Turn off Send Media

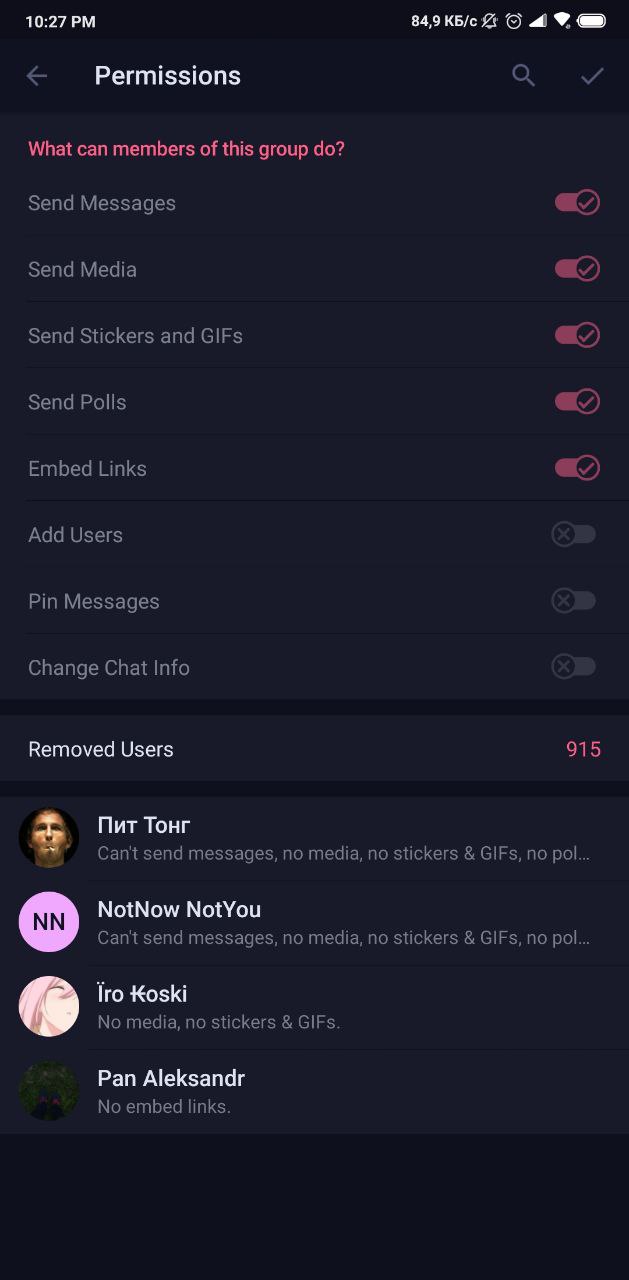coord(577,269)
